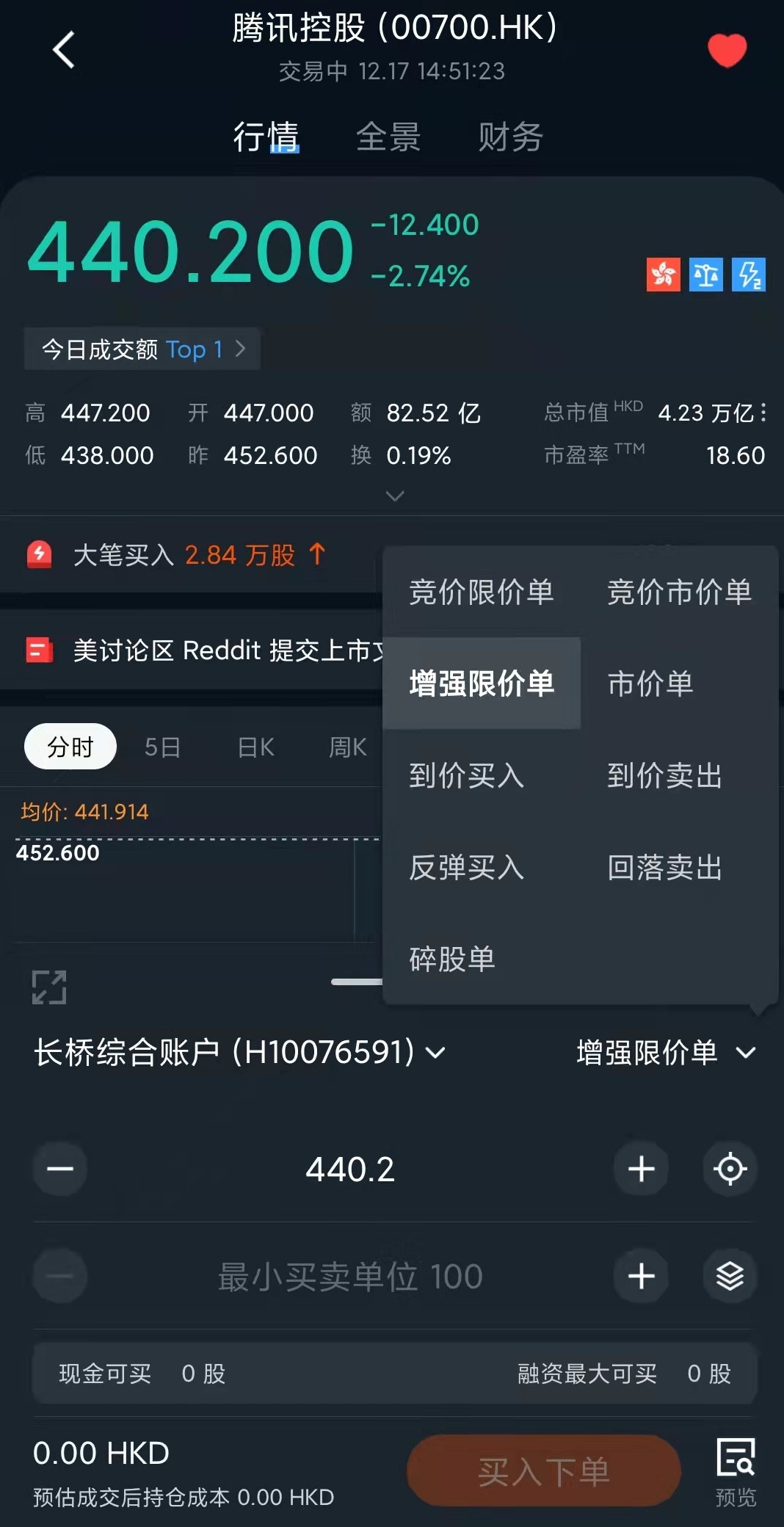Select 碎股单 odd-lot order
Image resolution: width=784 pixels, height=1527 pixels.
(x=452, y=959)
